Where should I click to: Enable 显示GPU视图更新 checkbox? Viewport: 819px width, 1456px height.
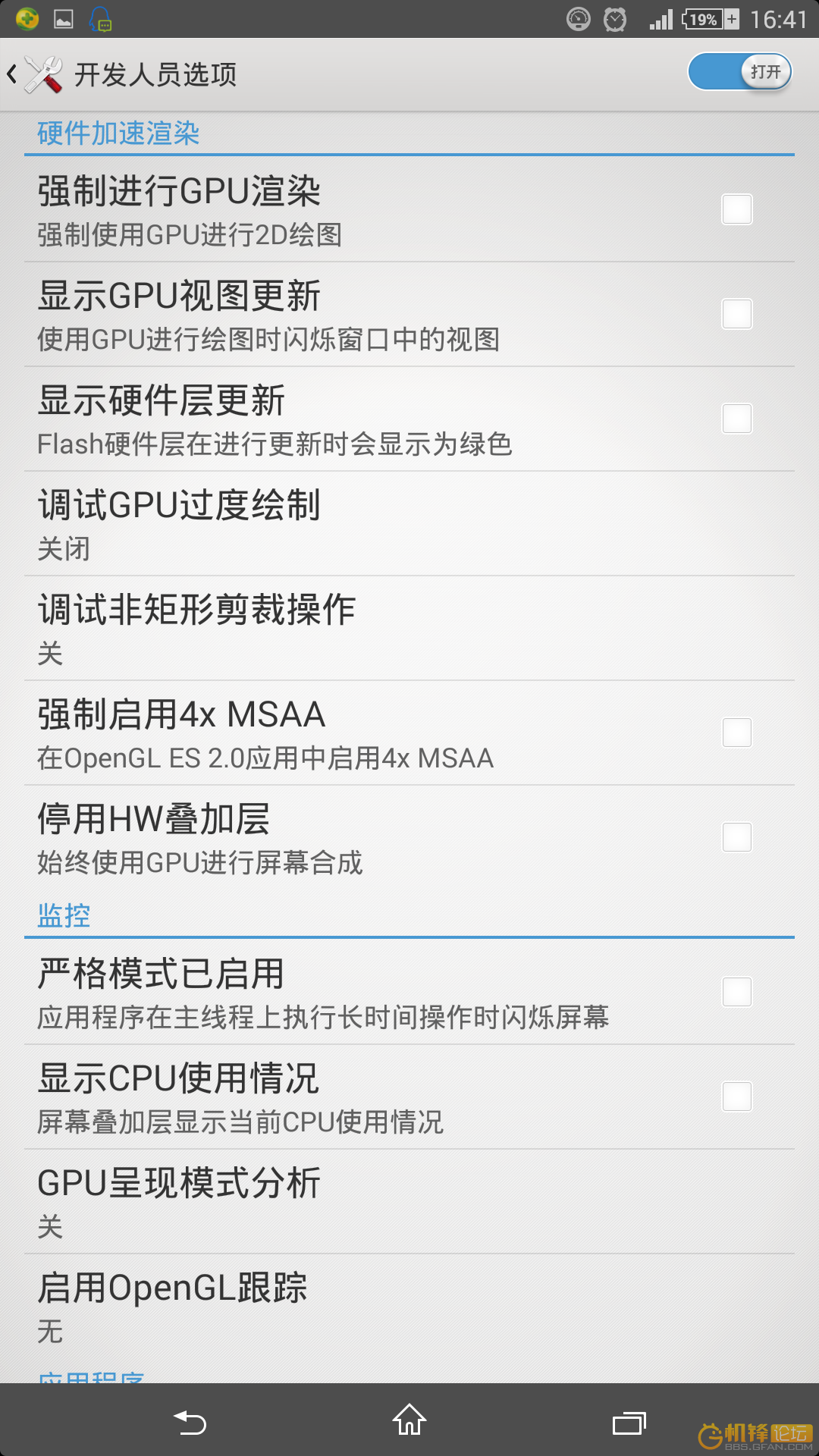736,314
